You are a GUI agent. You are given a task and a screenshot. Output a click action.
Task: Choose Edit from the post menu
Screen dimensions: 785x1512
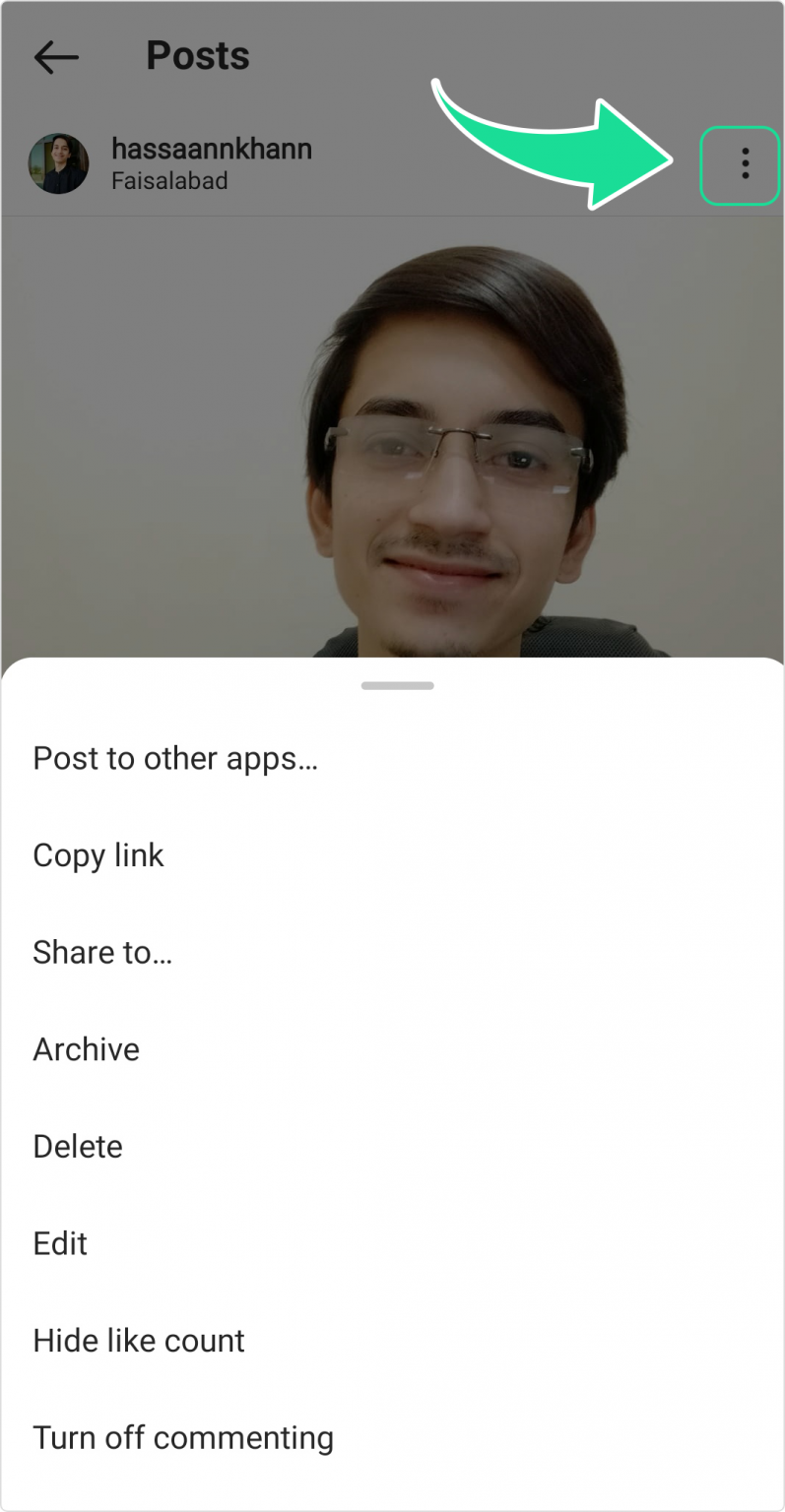pyautogui.click(x=60, y=1243)
